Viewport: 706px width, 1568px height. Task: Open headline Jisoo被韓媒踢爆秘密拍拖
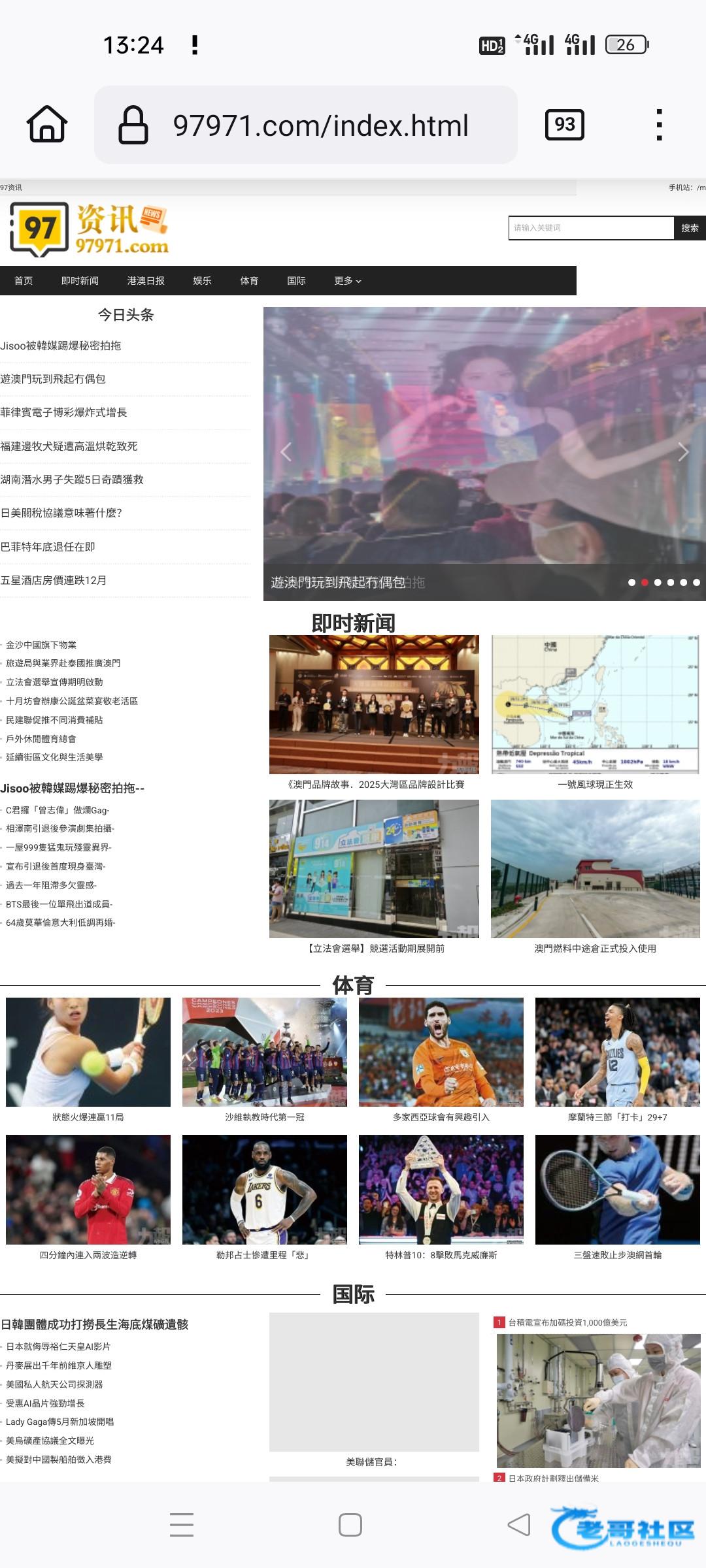[x=61, y=346]
